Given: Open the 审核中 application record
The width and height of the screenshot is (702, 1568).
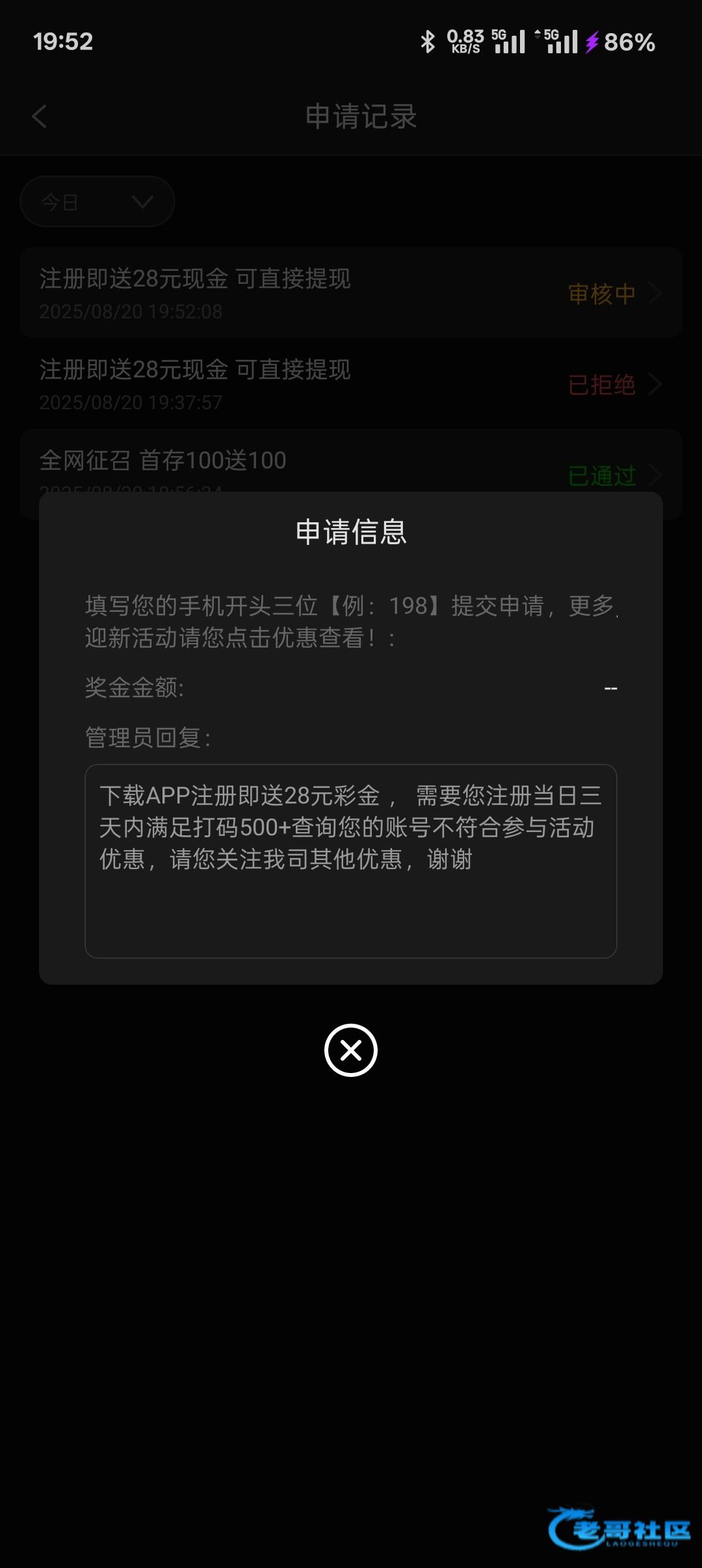Looking at the screenshot, I should point(351,293).
